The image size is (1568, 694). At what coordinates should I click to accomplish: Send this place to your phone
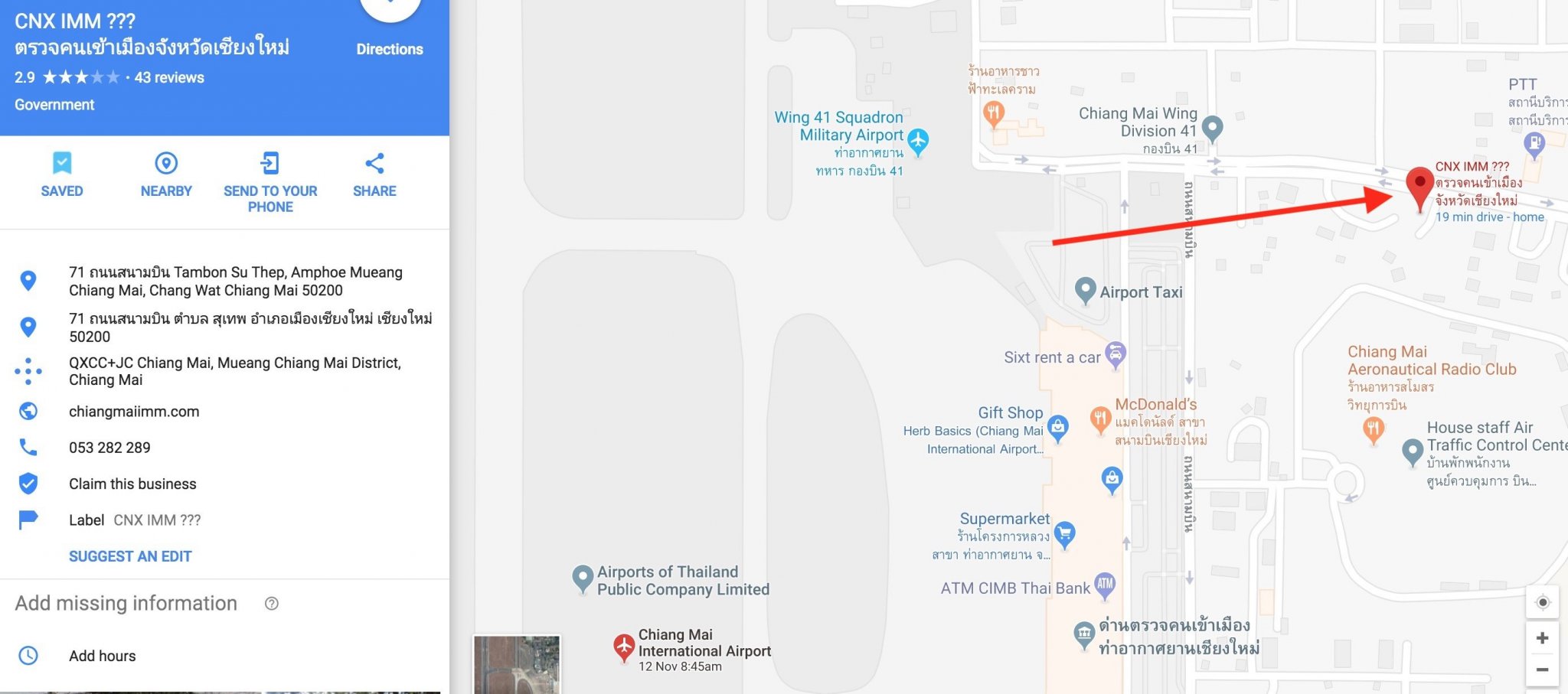(269, 182)
